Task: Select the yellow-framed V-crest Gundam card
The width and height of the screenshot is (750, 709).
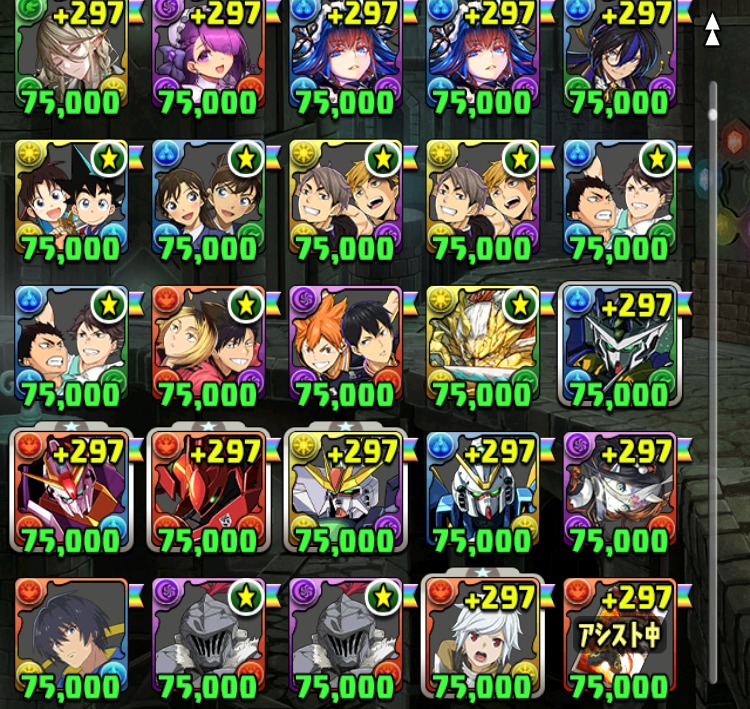Action: pos(346,490)
